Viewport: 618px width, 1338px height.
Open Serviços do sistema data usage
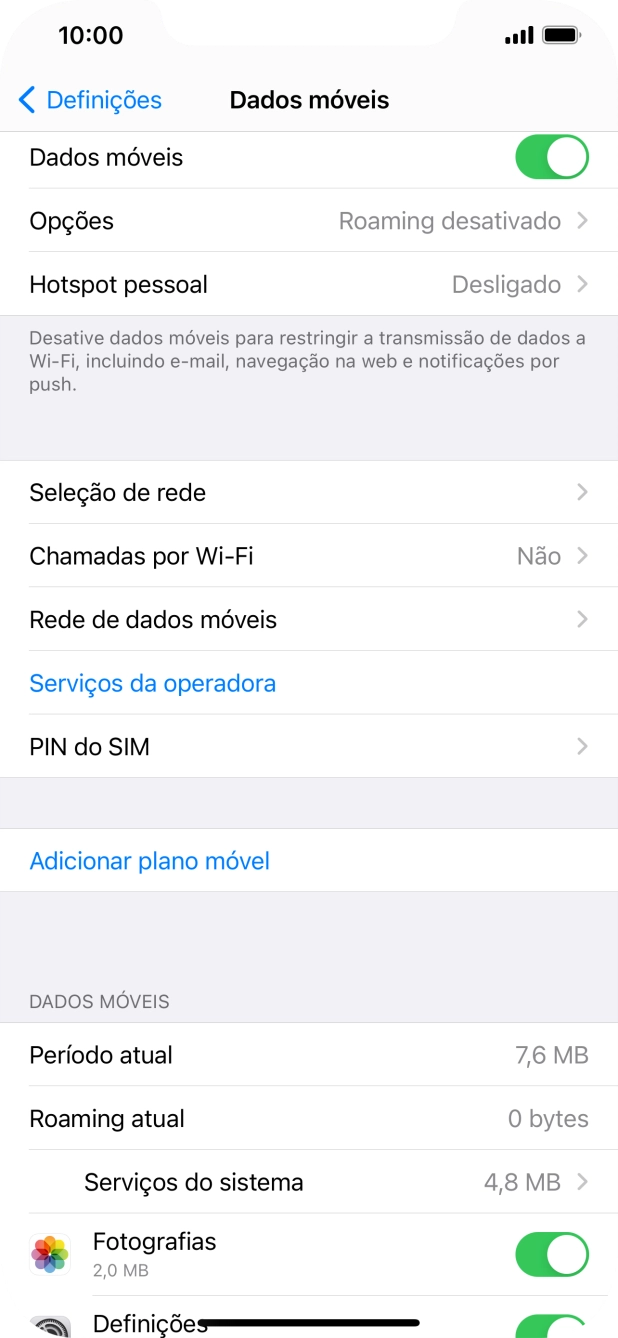click(x=330, y=1182)
